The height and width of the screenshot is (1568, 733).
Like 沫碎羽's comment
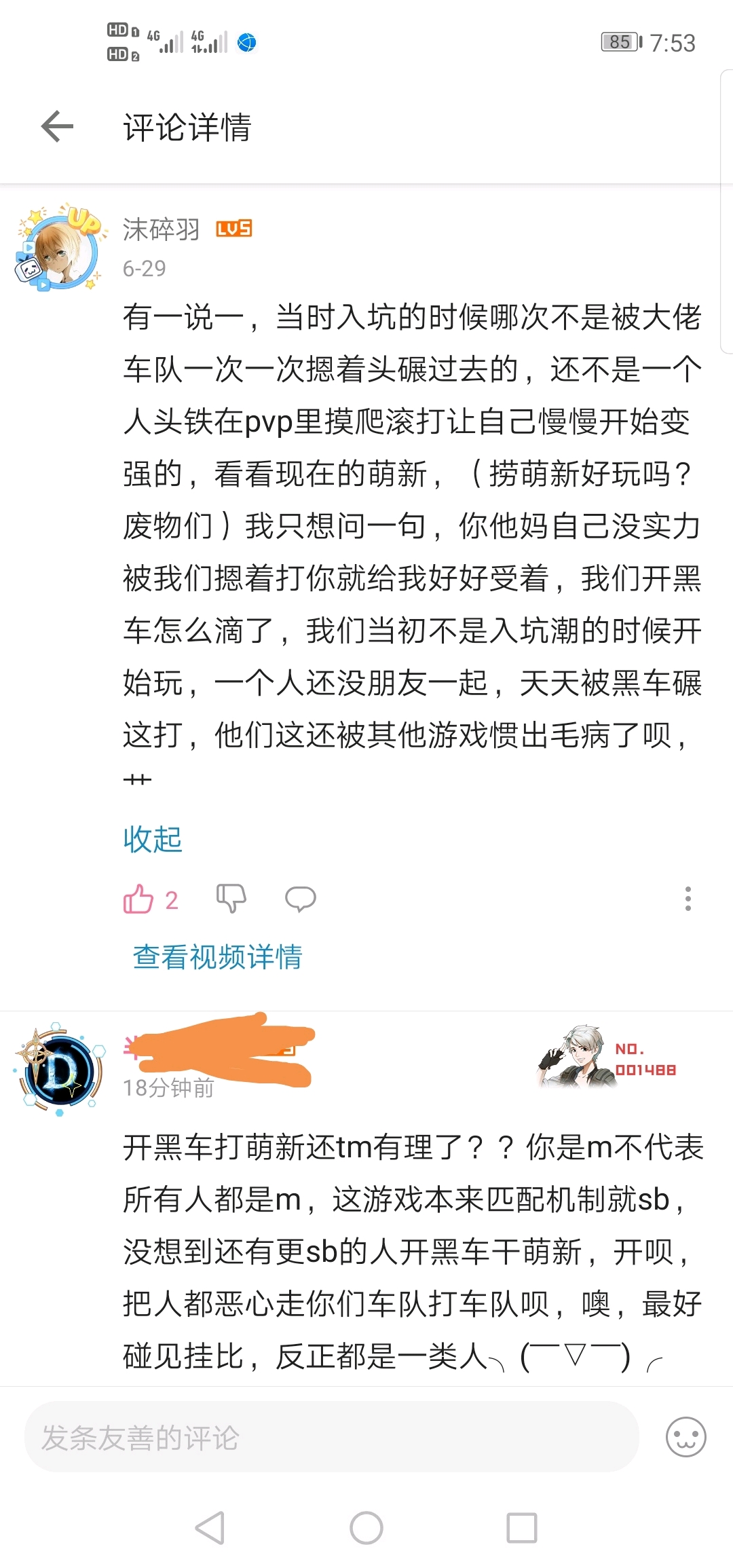(x=139, y=899)
